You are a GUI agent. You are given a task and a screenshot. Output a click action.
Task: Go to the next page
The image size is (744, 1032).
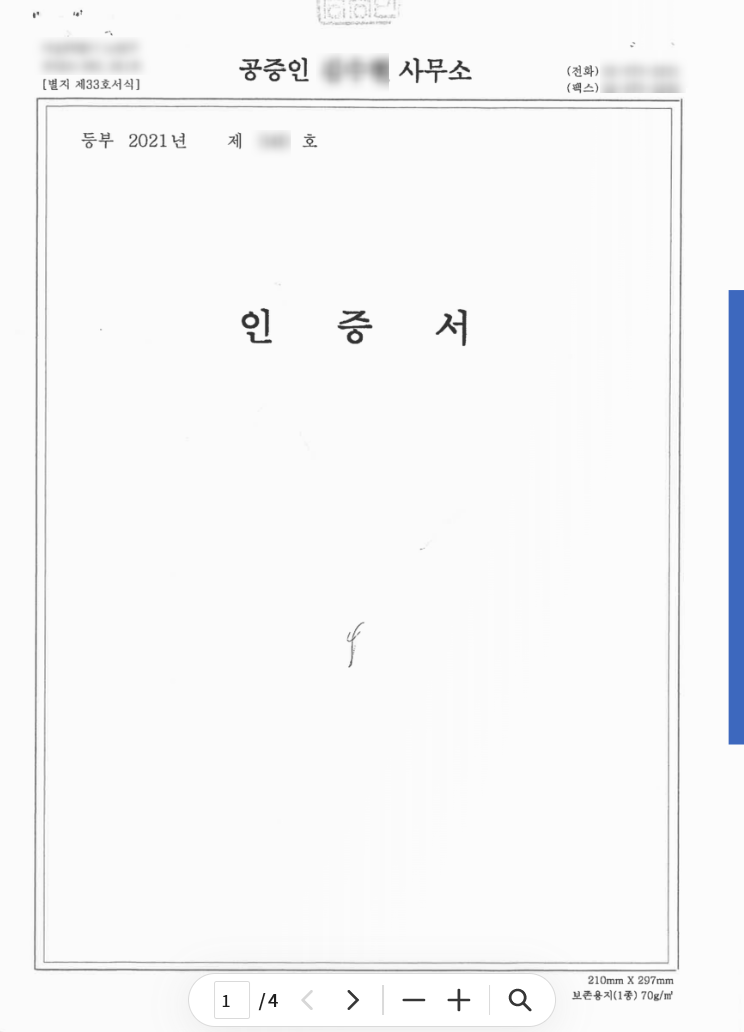352,1000
